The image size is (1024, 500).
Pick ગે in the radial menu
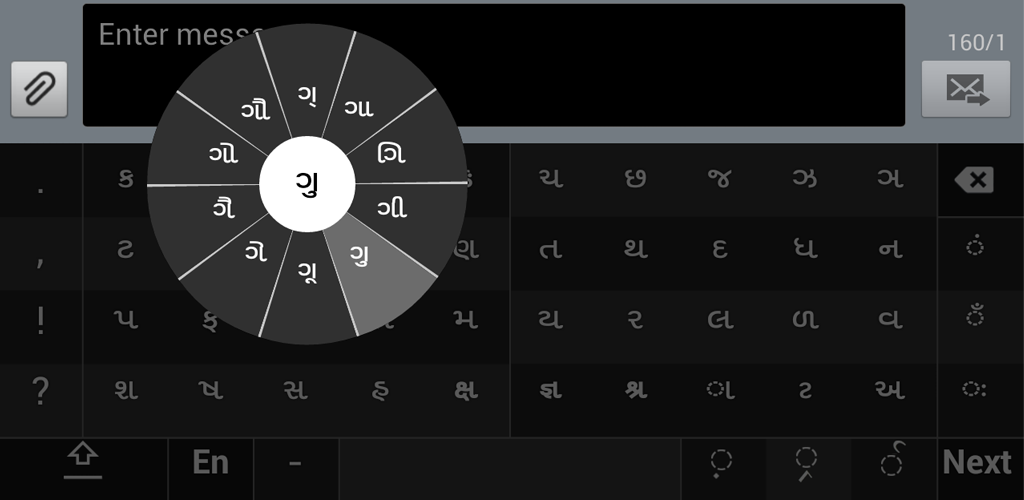tap(256, 252)
